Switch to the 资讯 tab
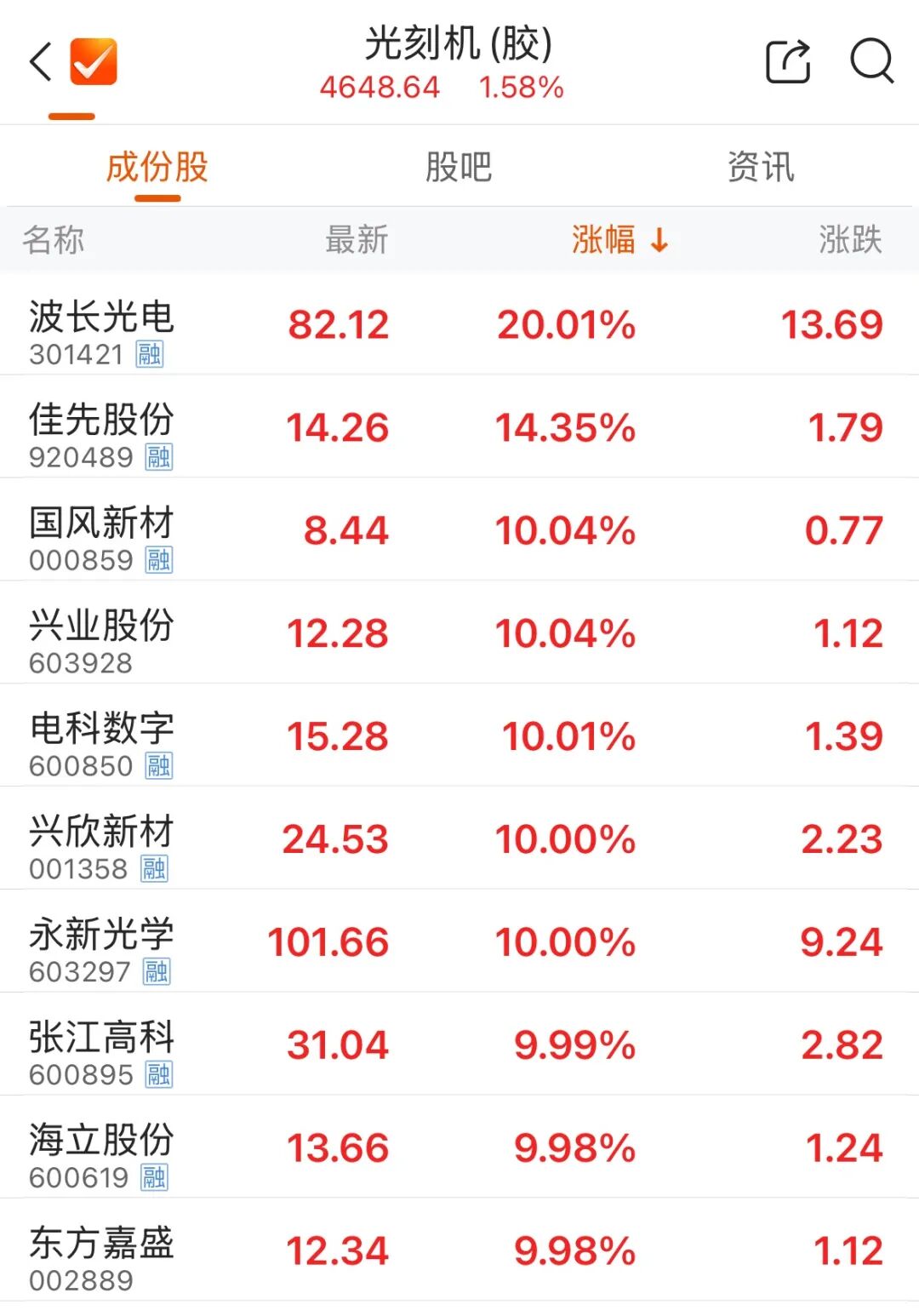The height and width of the screenshot is (1316, 919). (x=761, y=168)
